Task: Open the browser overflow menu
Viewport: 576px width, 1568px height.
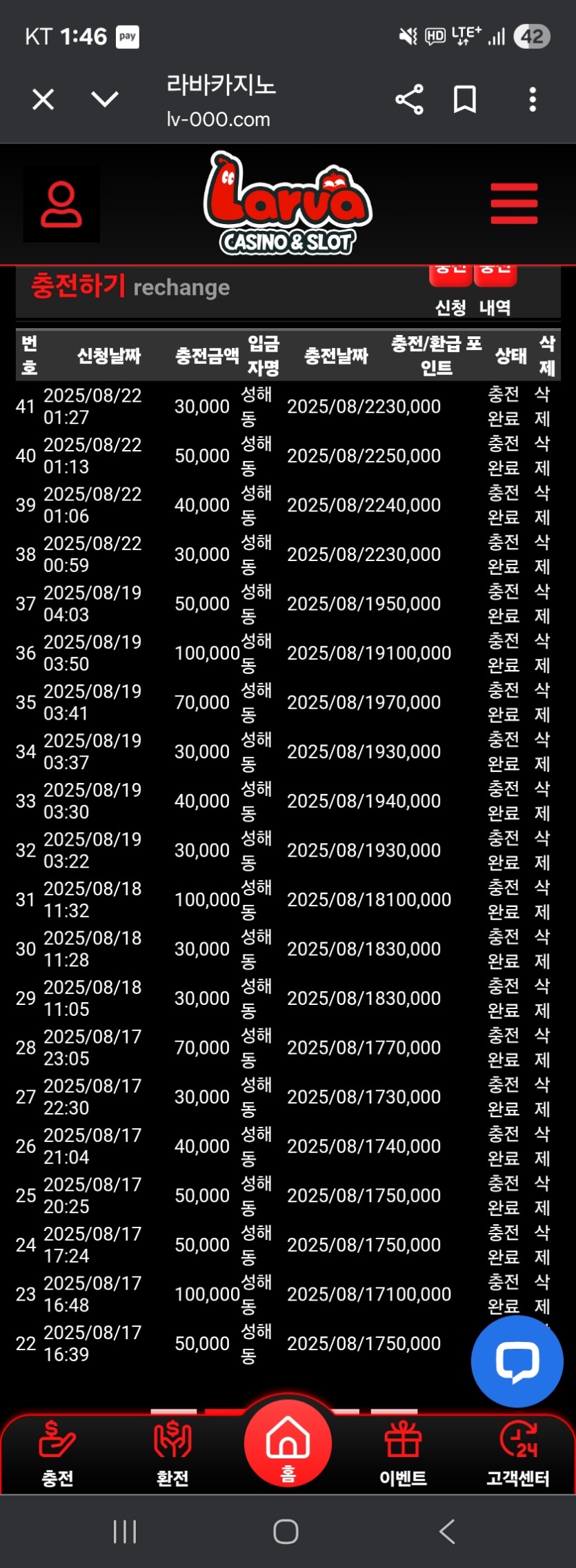Action: tap(532, 100)
